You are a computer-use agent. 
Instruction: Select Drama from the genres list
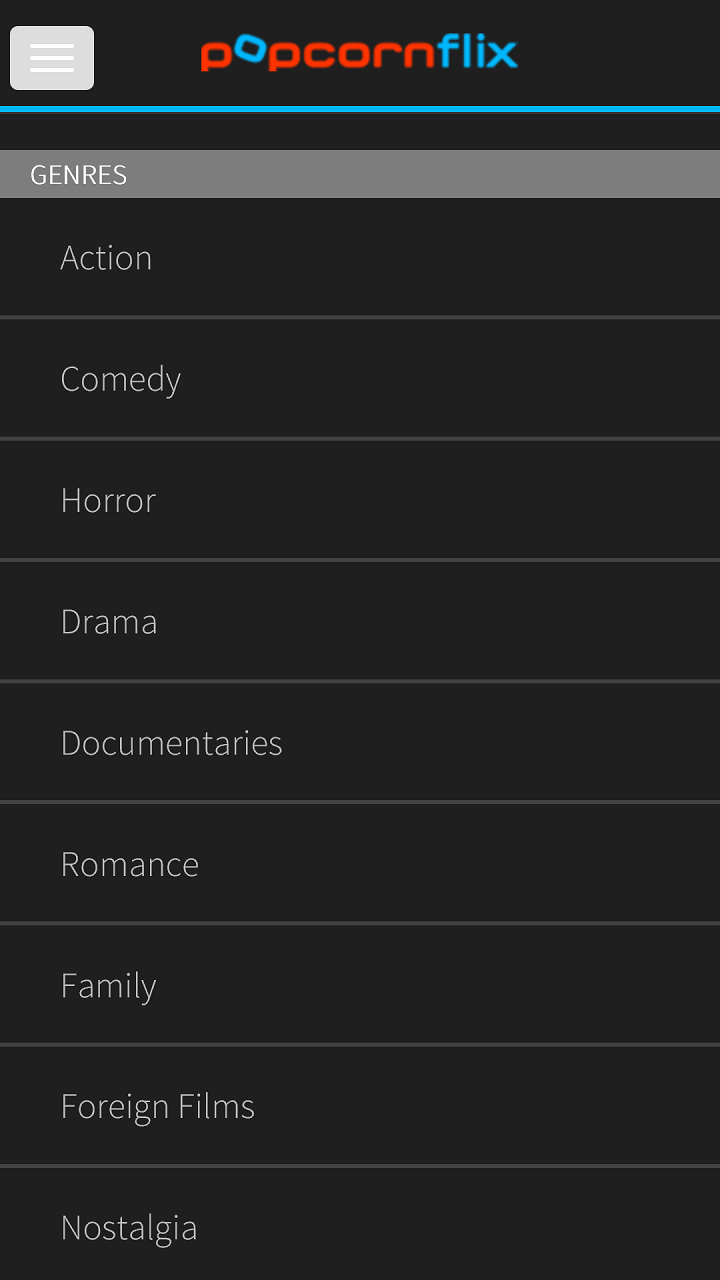109,620
